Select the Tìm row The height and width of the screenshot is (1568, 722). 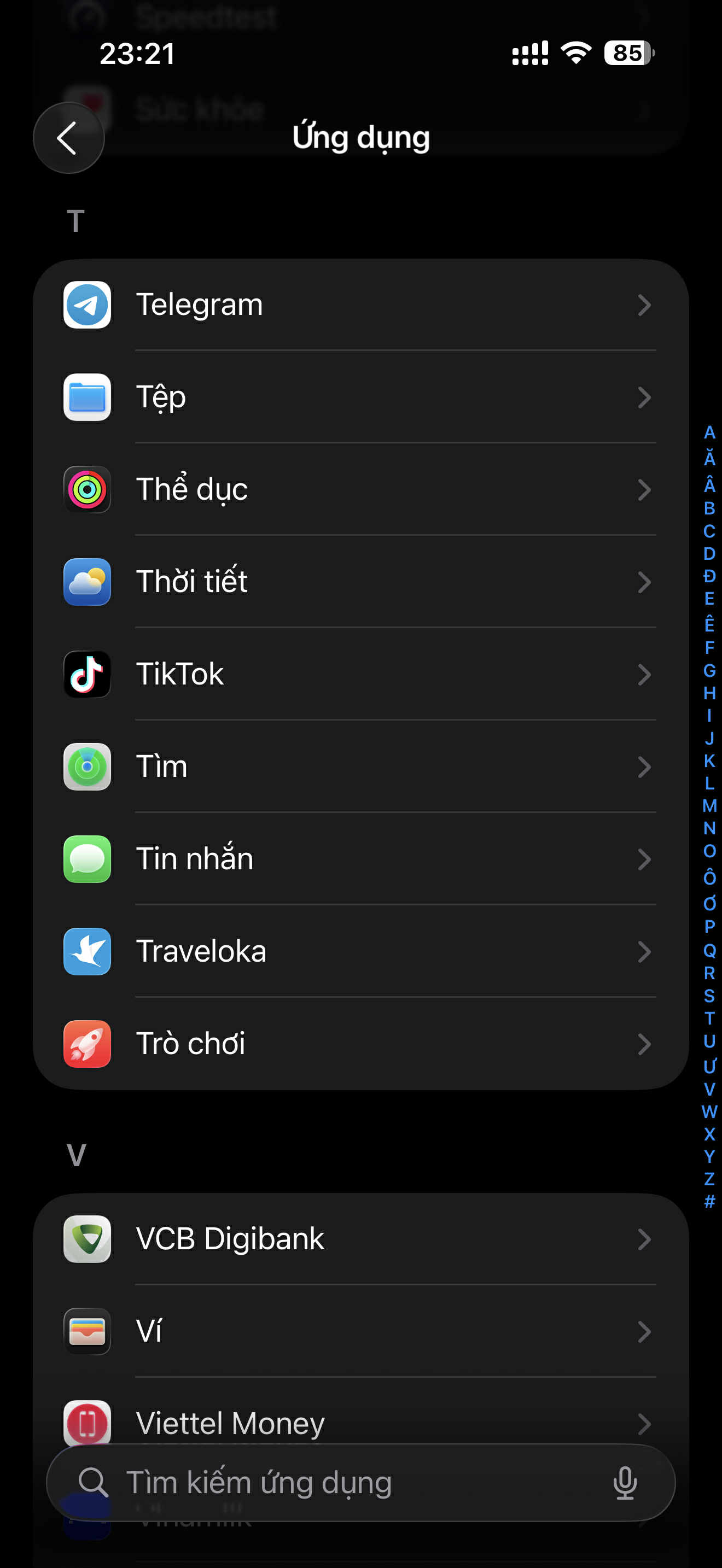point(360,767)
